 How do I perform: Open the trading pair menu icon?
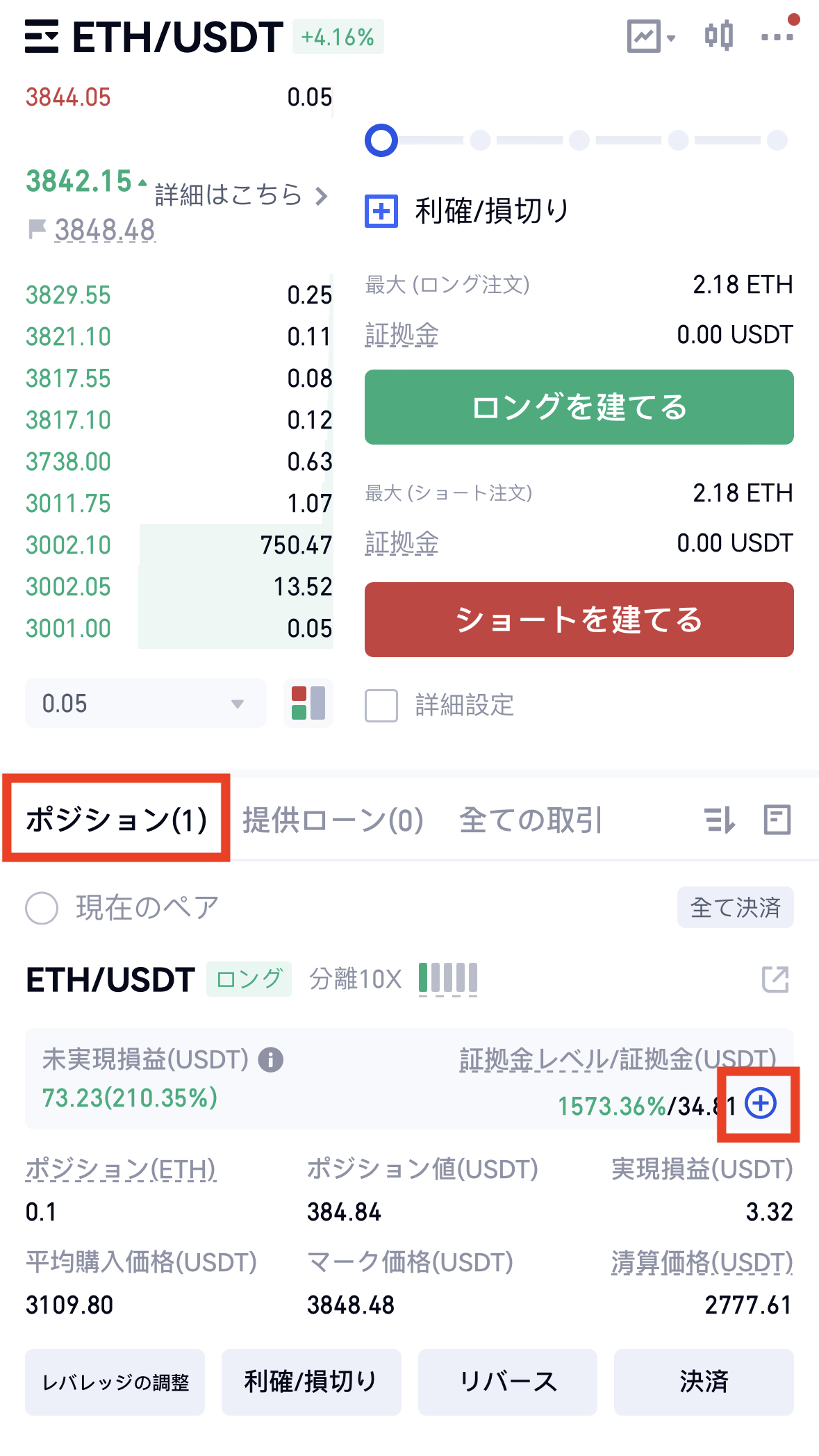tap(41, 37)
